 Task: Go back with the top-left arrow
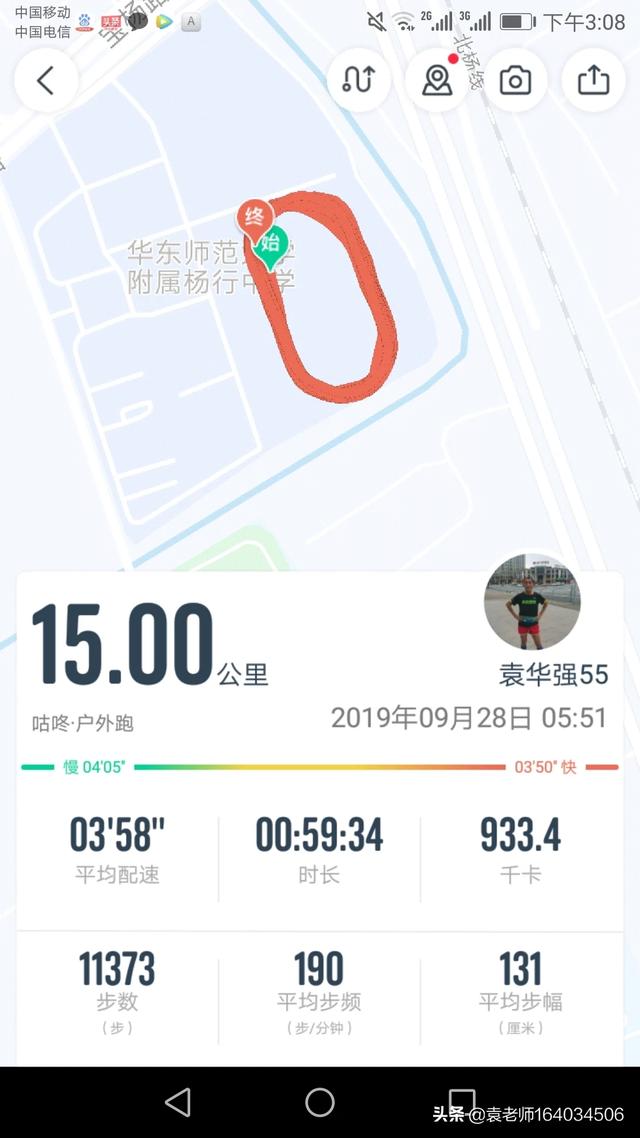(46, 81)
